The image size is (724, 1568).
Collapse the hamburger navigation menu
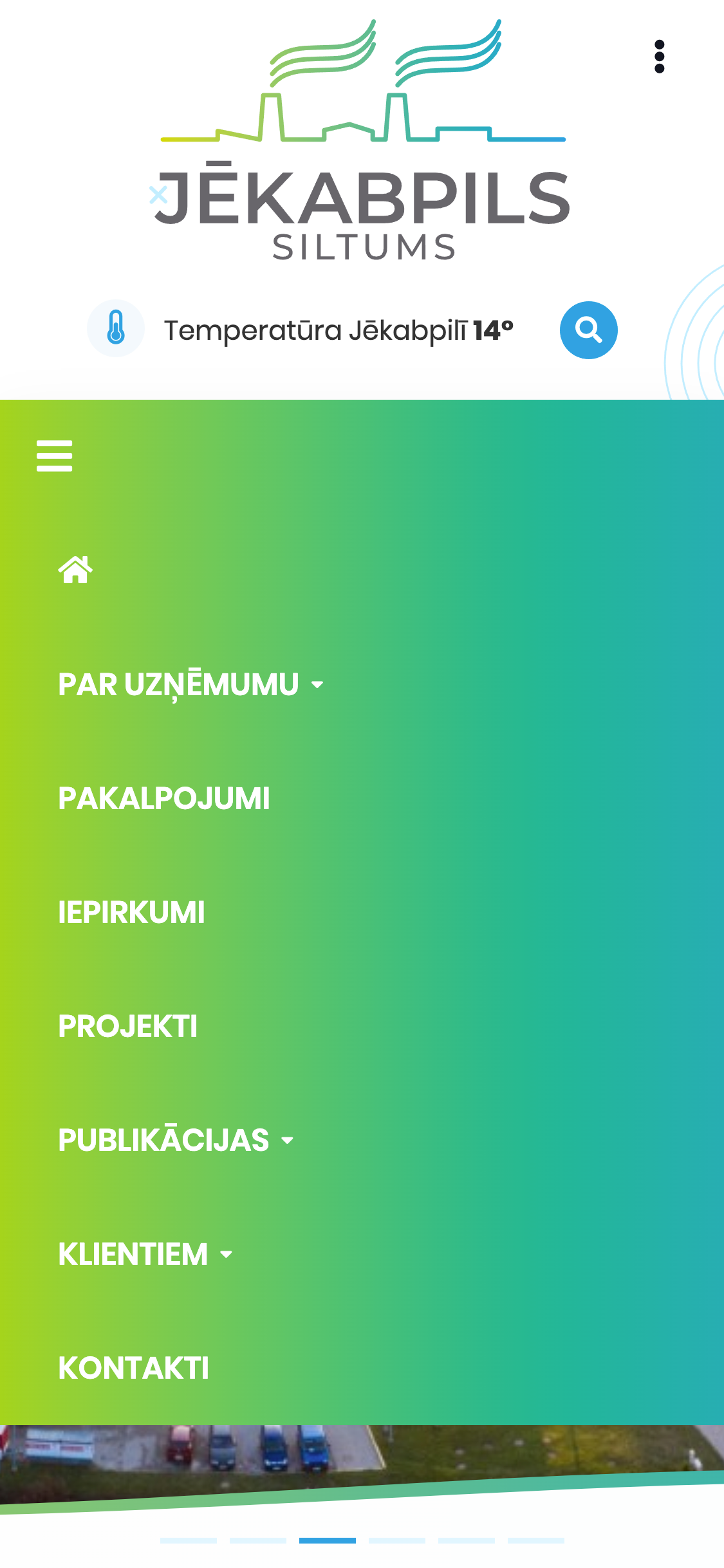point(55,456)
